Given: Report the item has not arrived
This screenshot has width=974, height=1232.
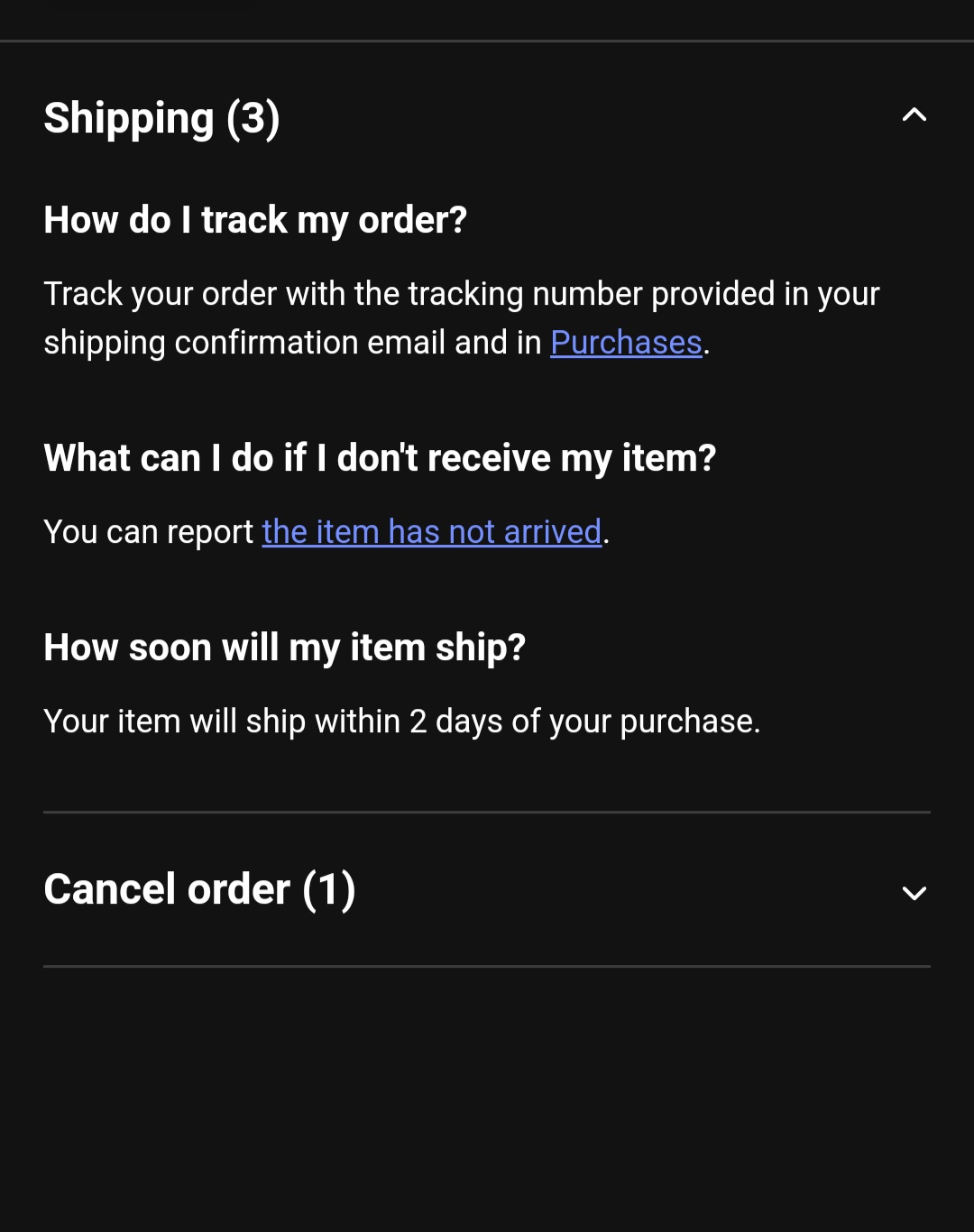Looking at the screenshot, I should tap(431, 532).
